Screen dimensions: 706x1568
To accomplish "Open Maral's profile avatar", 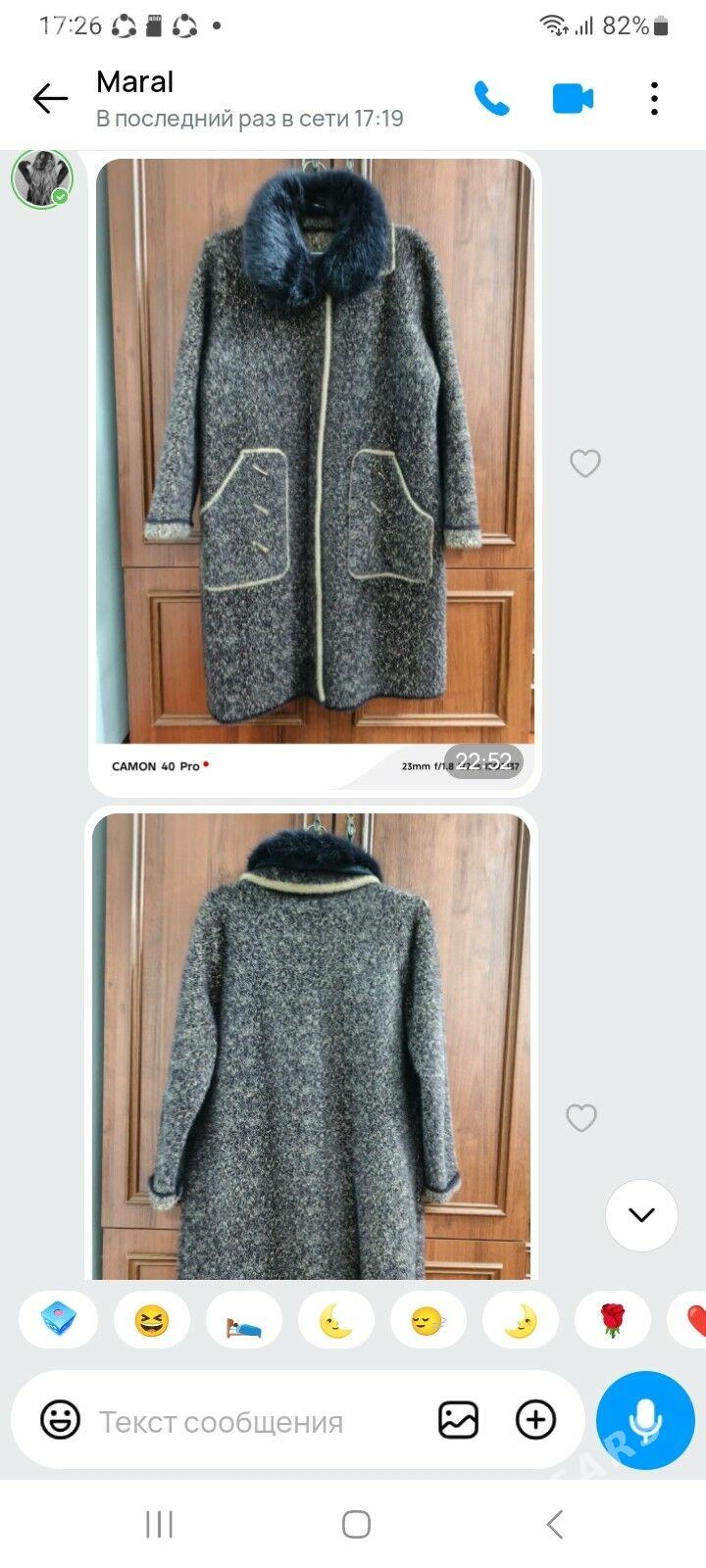I will coord(41,179).
